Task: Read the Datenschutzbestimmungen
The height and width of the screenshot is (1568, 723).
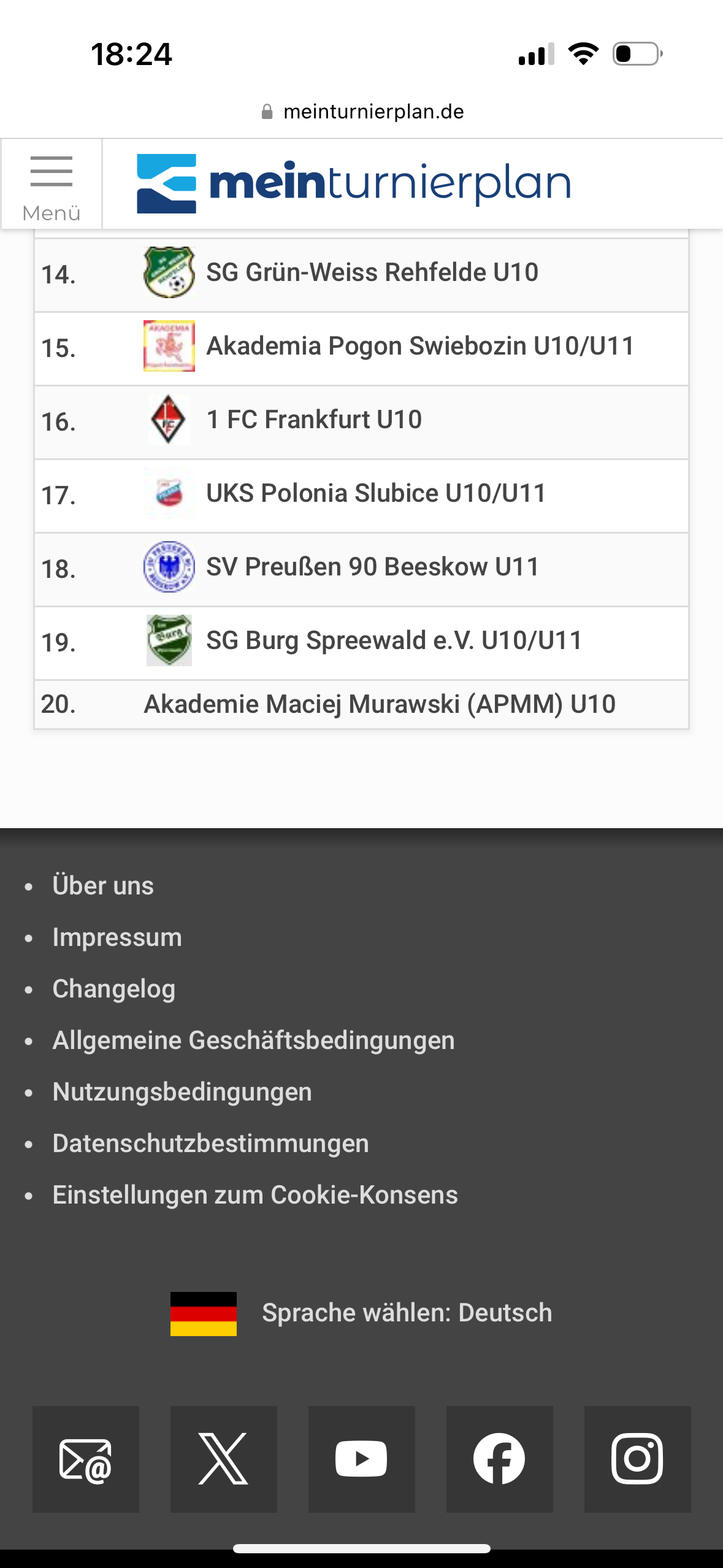Action: tap(211, 1143)
